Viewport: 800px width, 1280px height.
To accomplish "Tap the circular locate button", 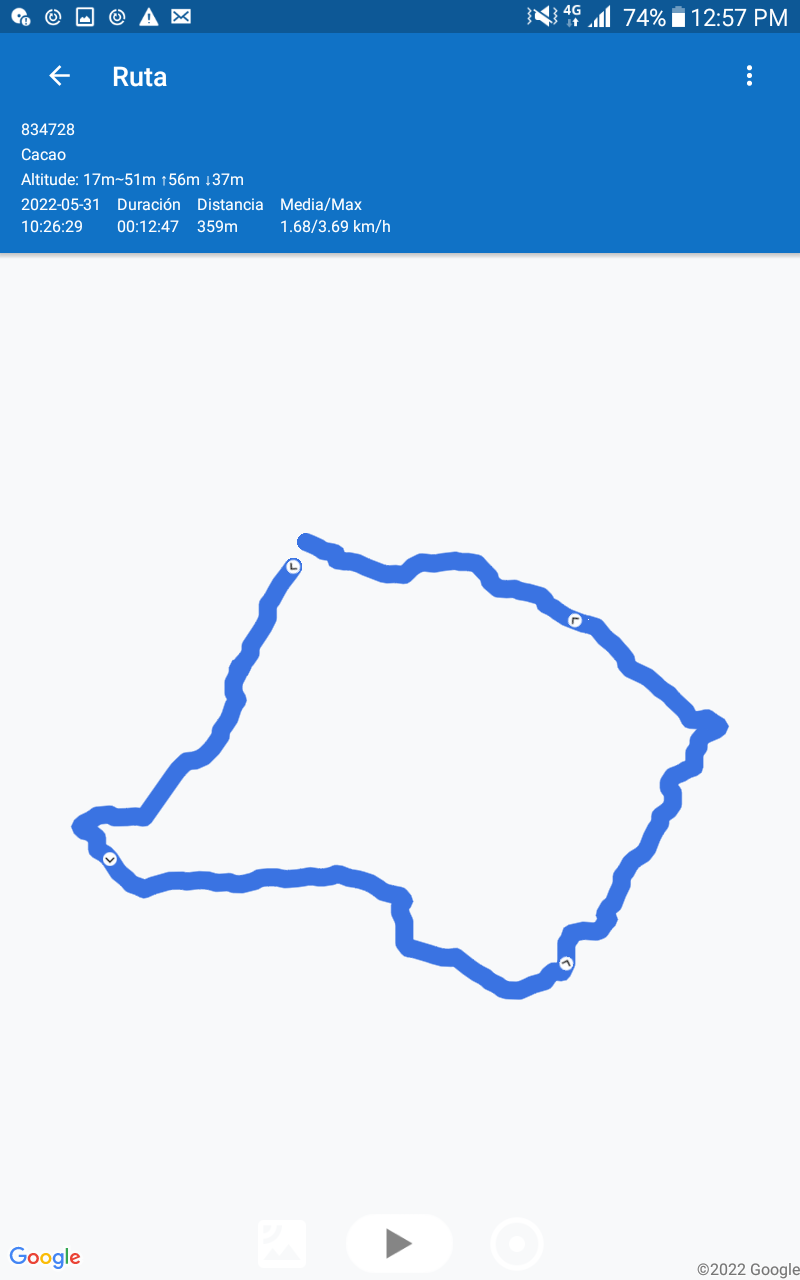I will [517, 1244].
